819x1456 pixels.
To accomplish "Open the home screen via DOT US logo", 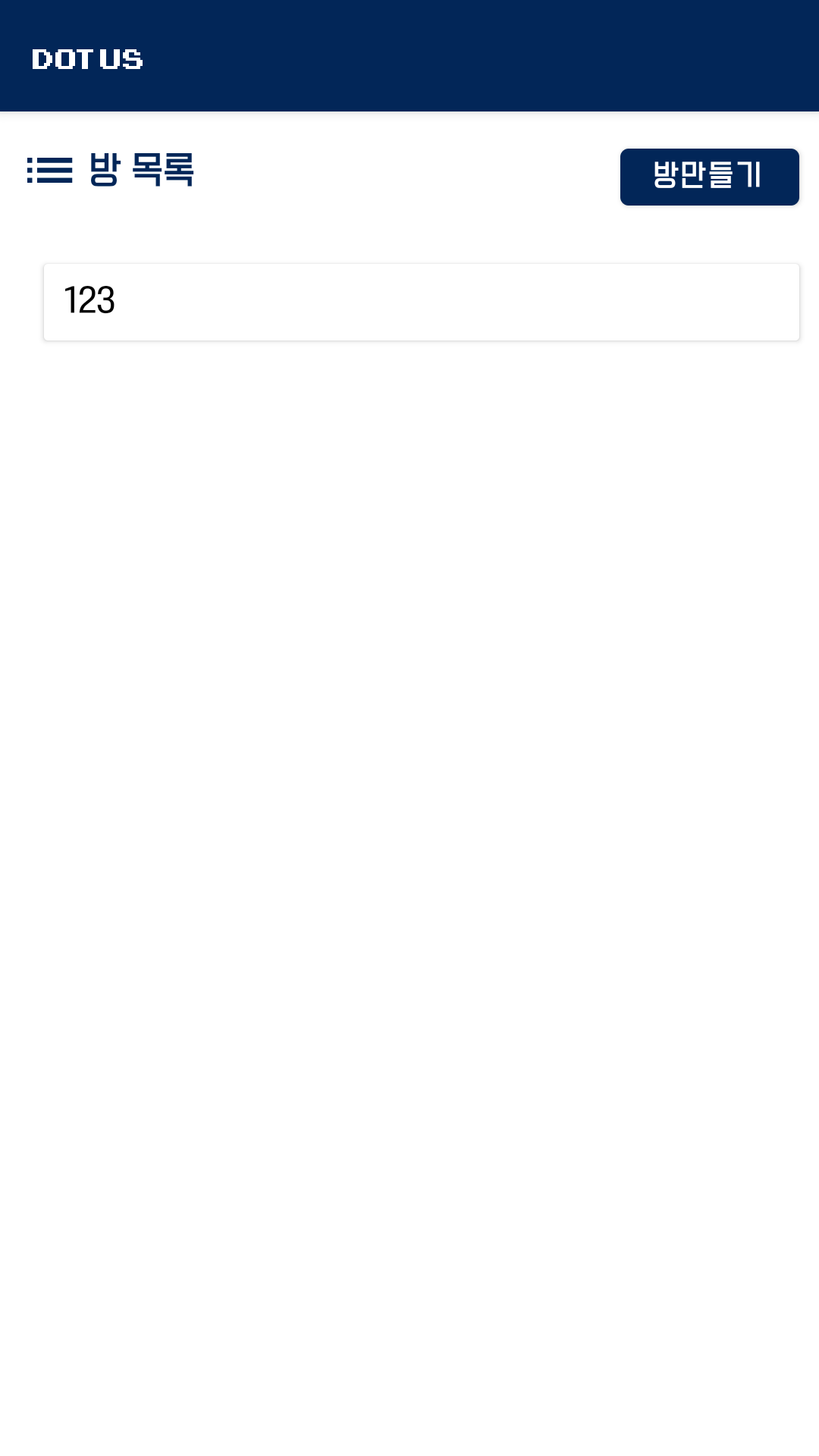I will pos(87,59).
